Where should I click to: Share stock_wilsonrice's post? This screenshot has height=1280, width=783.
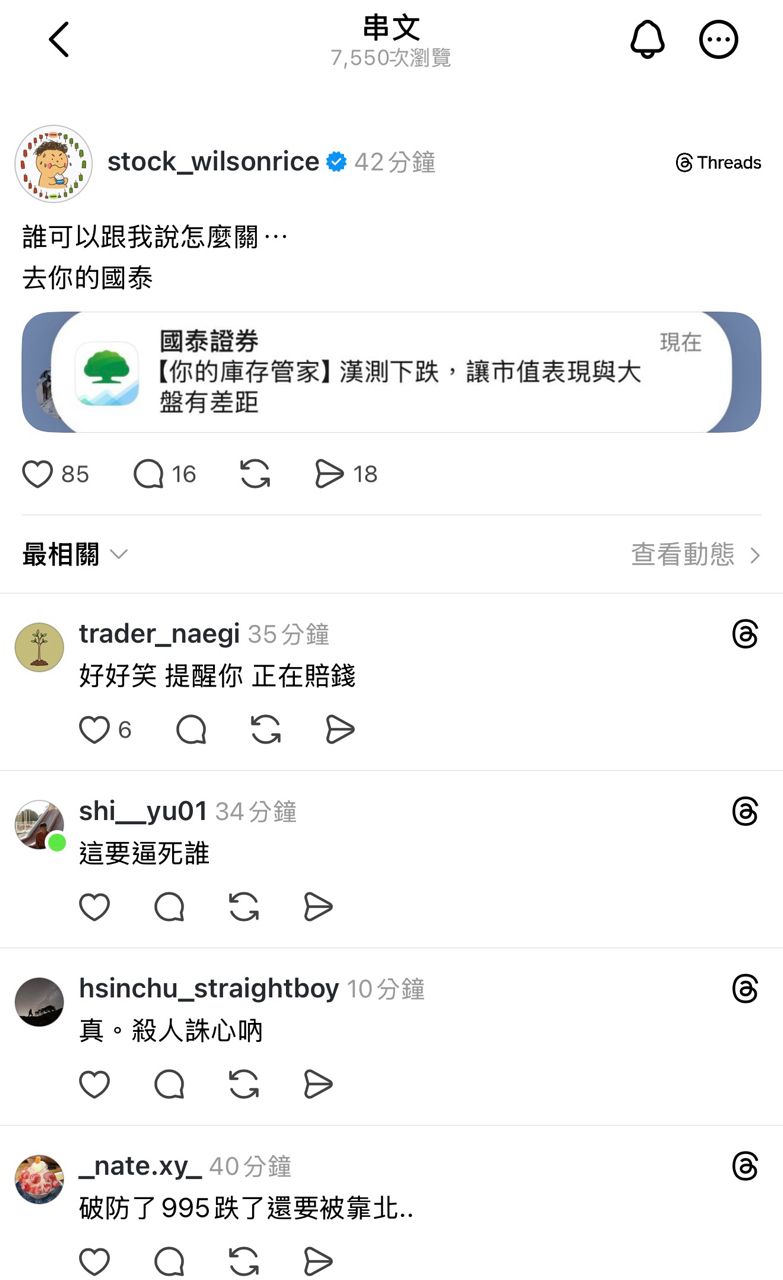pyautogui.click(x=329, y=474)
